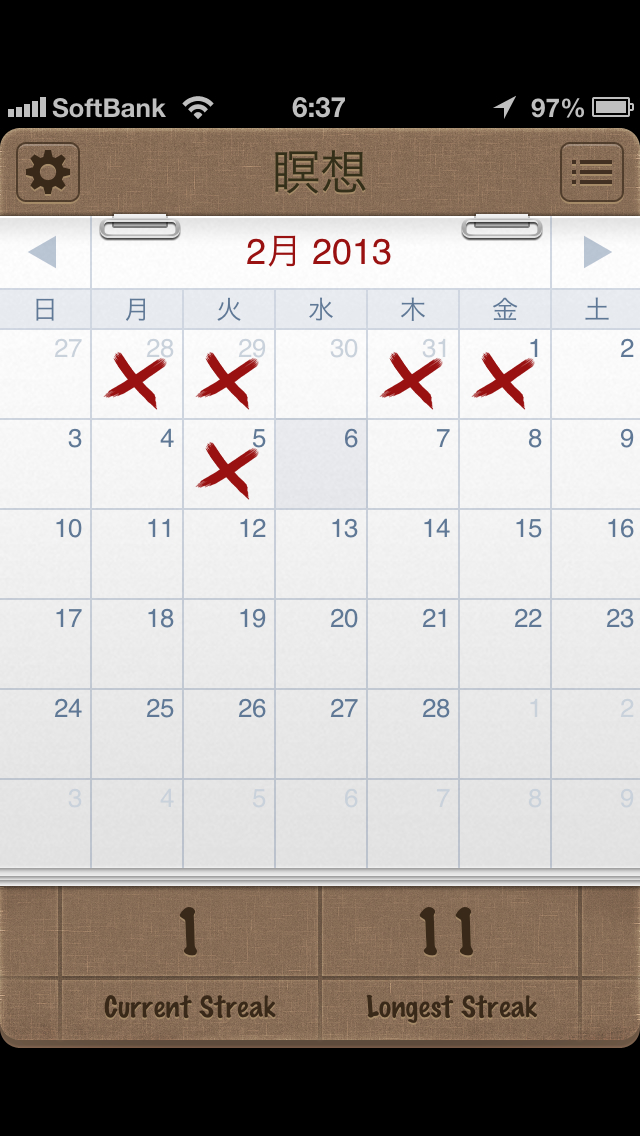The width and height of the screenshot is (640, 1136).
Task: Mark February 6 as done
Action: pos(321,464)
